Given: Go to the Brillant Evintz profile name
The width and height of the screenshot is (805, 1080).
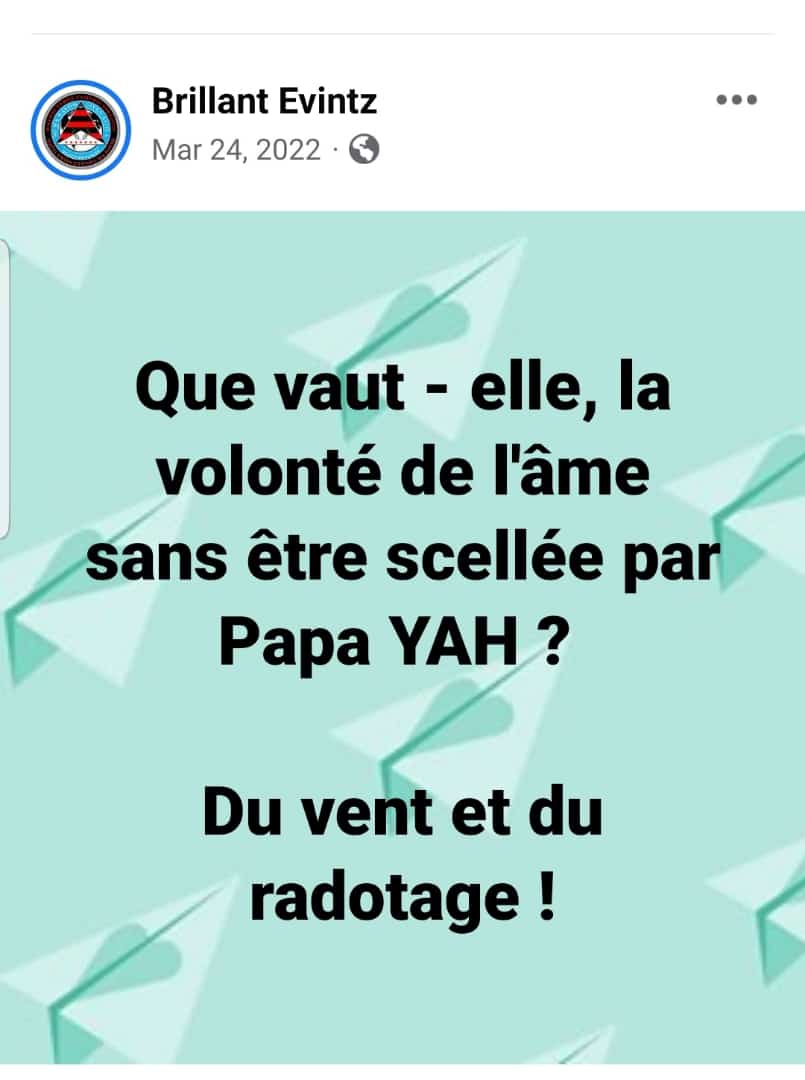Looking at the screenshot, I should (264, 101).
